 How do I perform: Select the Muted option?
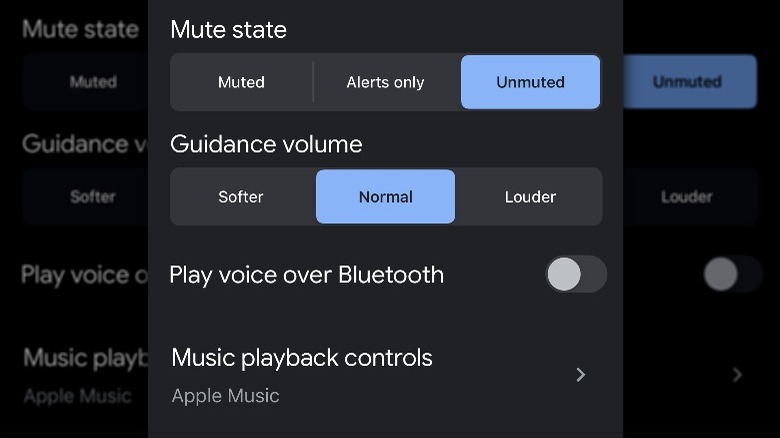click(241, 82)
